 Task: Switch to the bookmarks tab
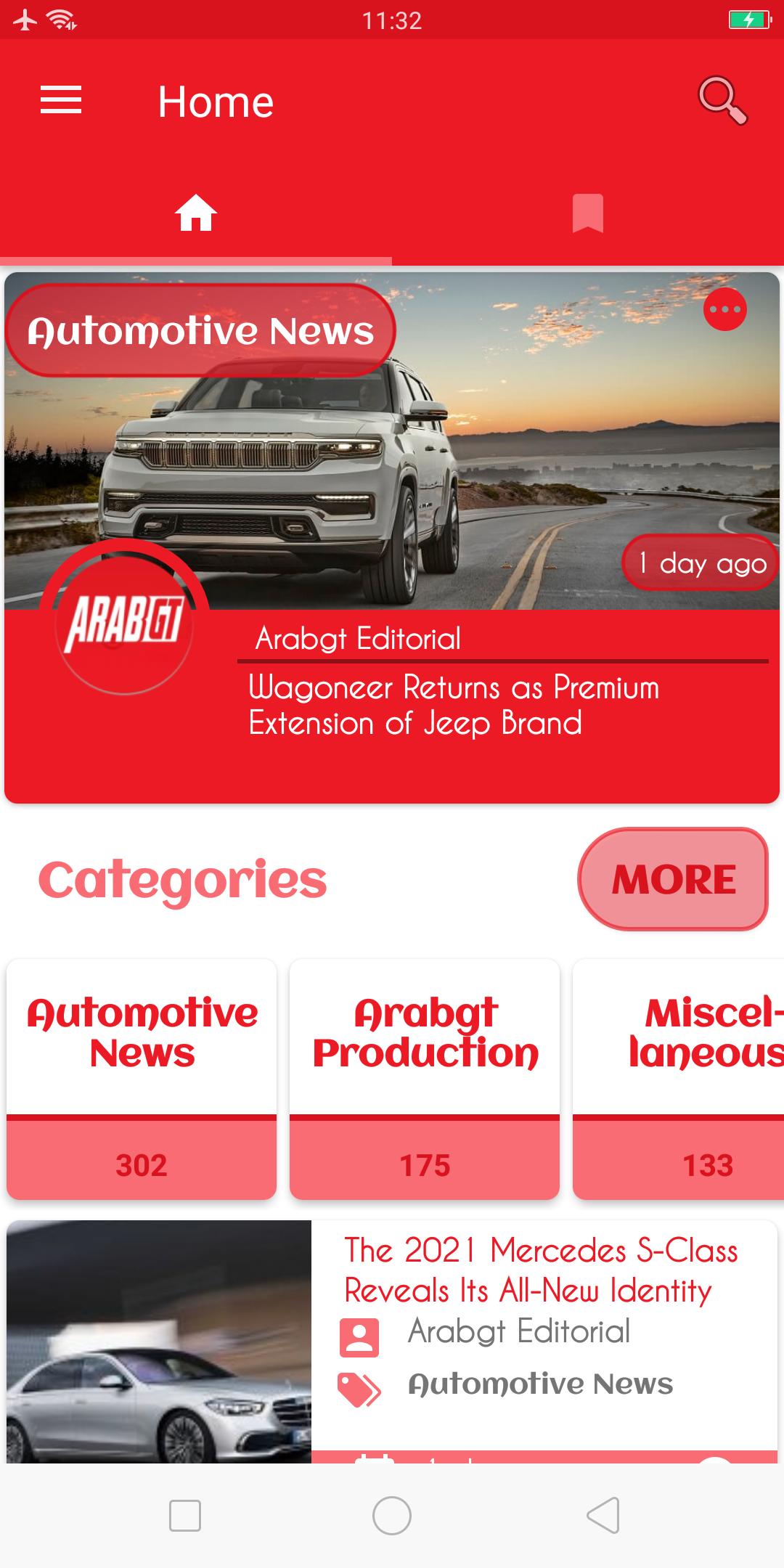click(x=588, y=213)
